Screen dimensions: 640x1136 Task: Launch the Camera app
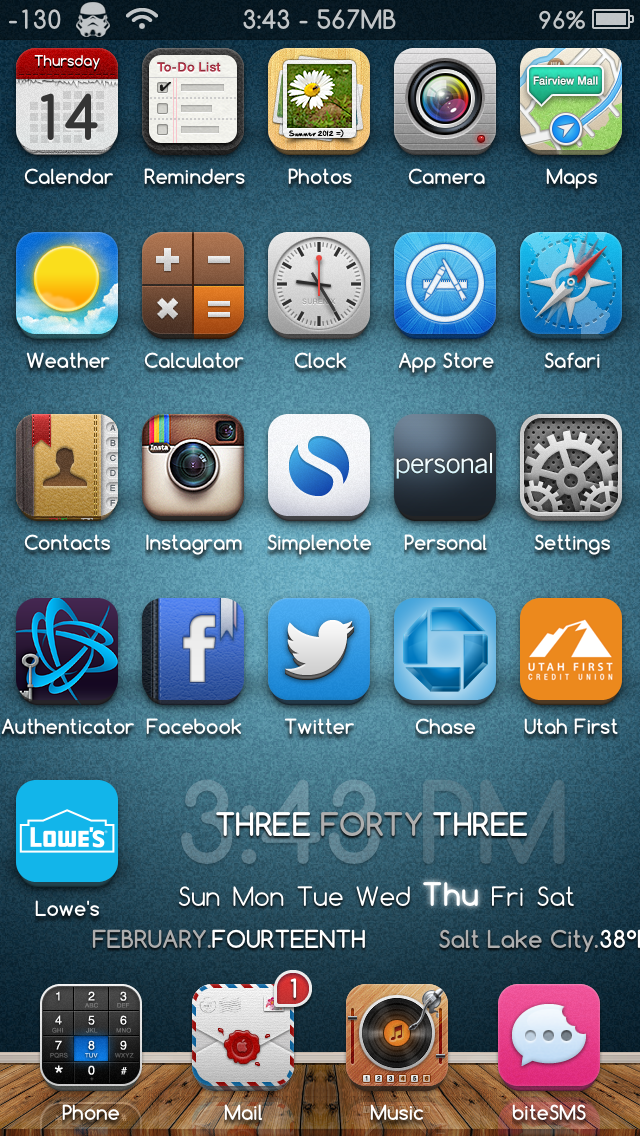pyautogui.click(x=445, y=101)
